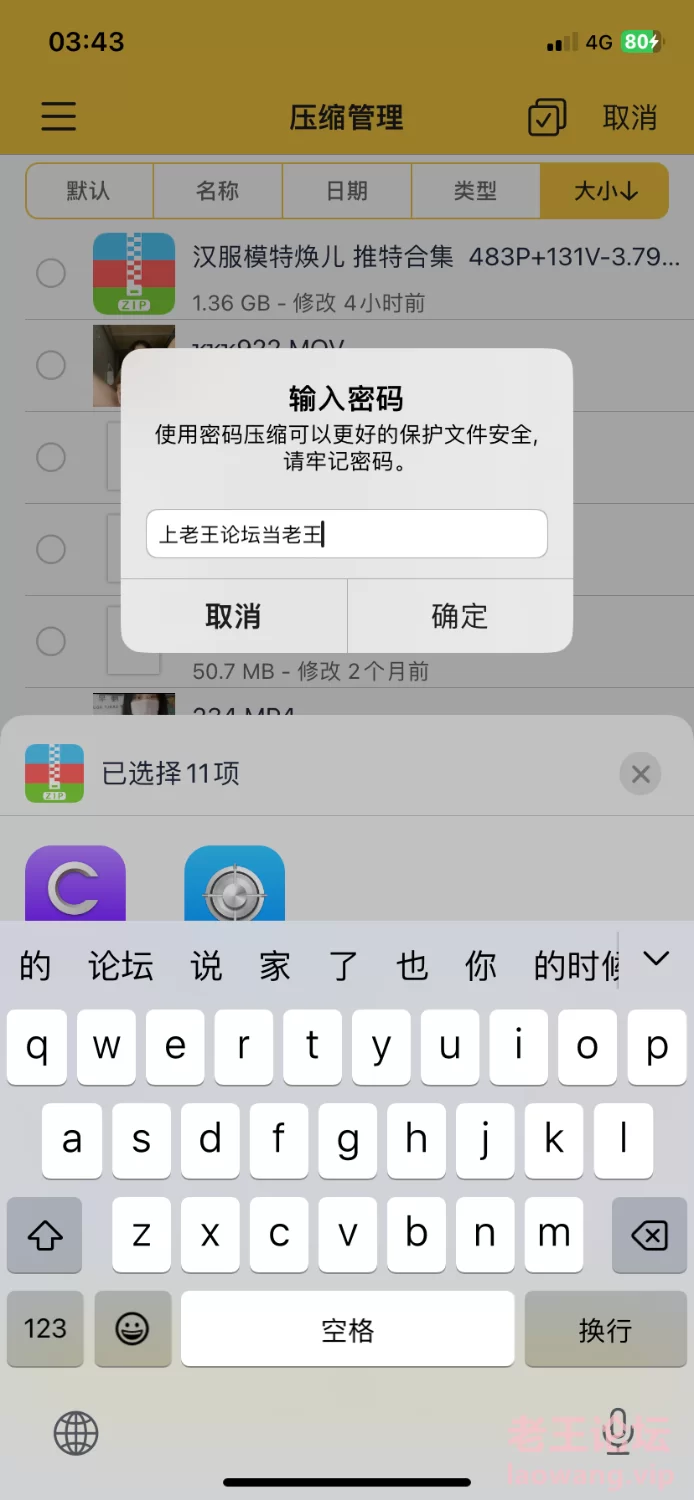The image size is (694, 1500).
Task: Expand the keyboard candidate list
Action: (656, 960)
